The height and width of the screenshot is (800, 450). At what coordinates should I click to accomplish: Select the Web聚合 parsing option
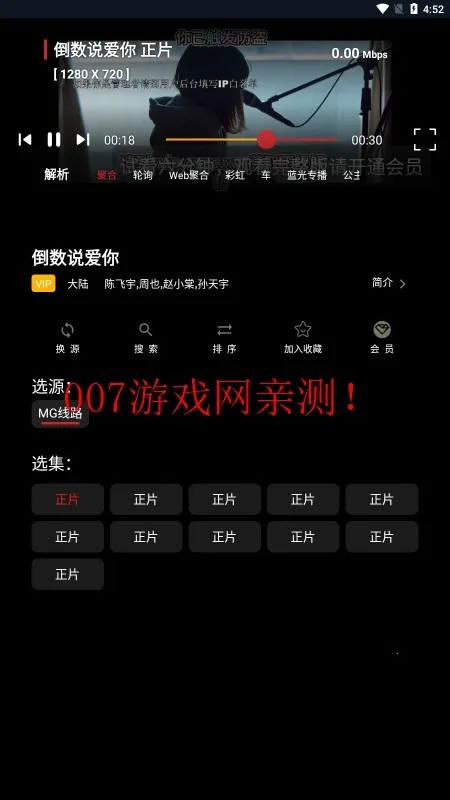[189, 175]
